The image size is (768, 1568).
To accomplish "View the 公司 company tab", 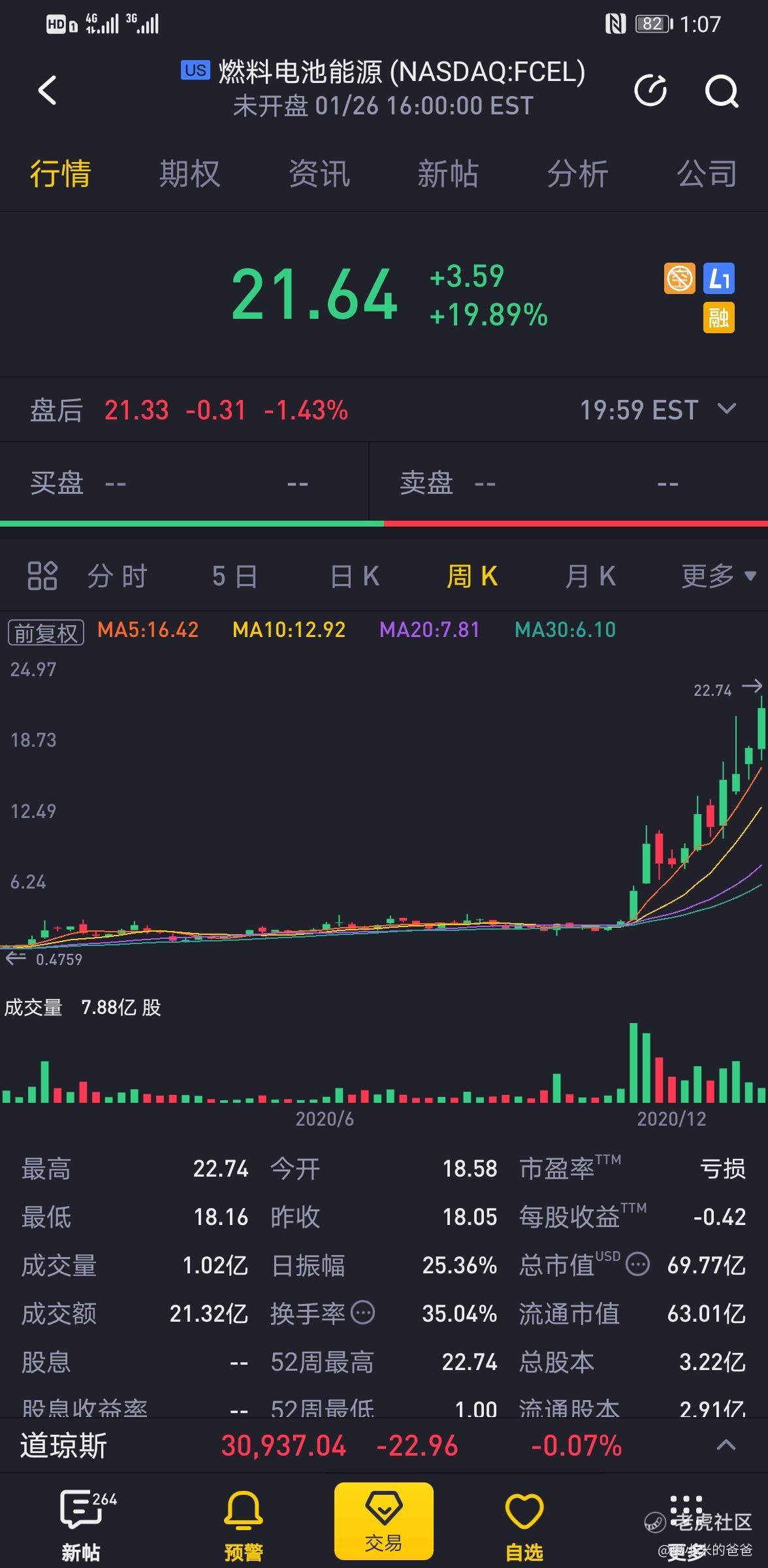I will coord(707,174).
